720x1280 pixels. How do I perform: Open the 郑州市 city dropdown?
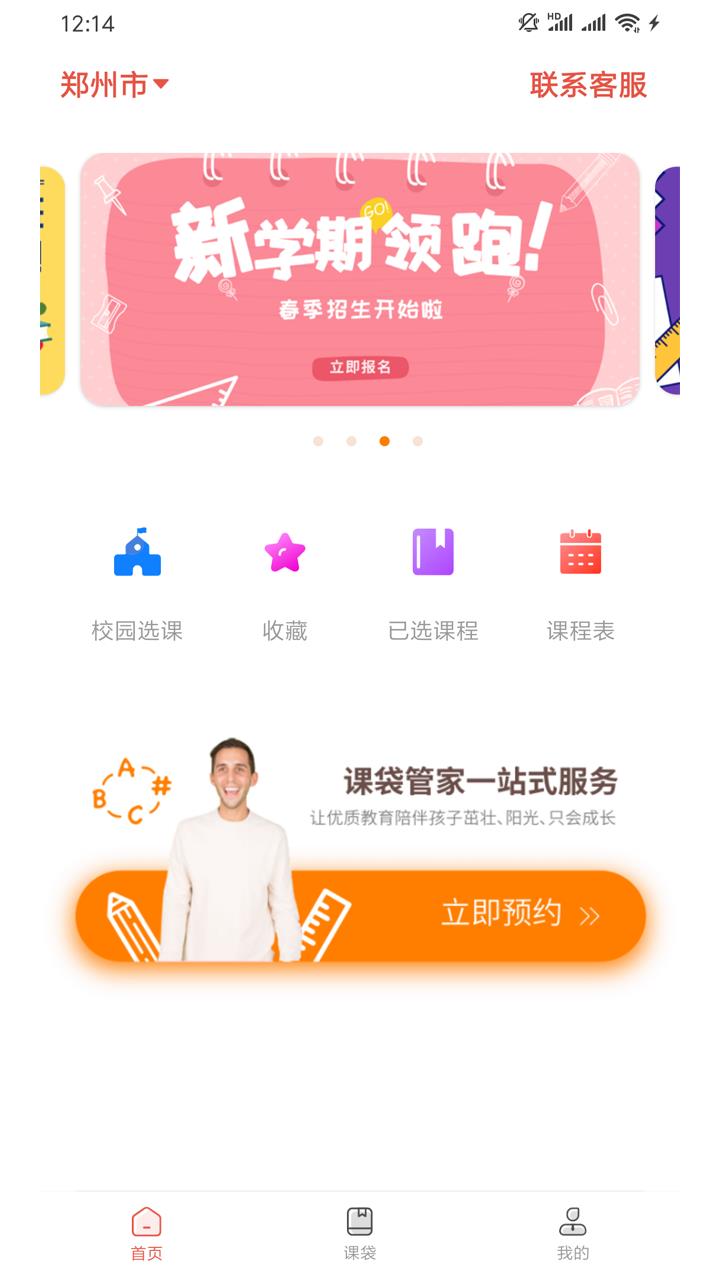pos(114,85)
